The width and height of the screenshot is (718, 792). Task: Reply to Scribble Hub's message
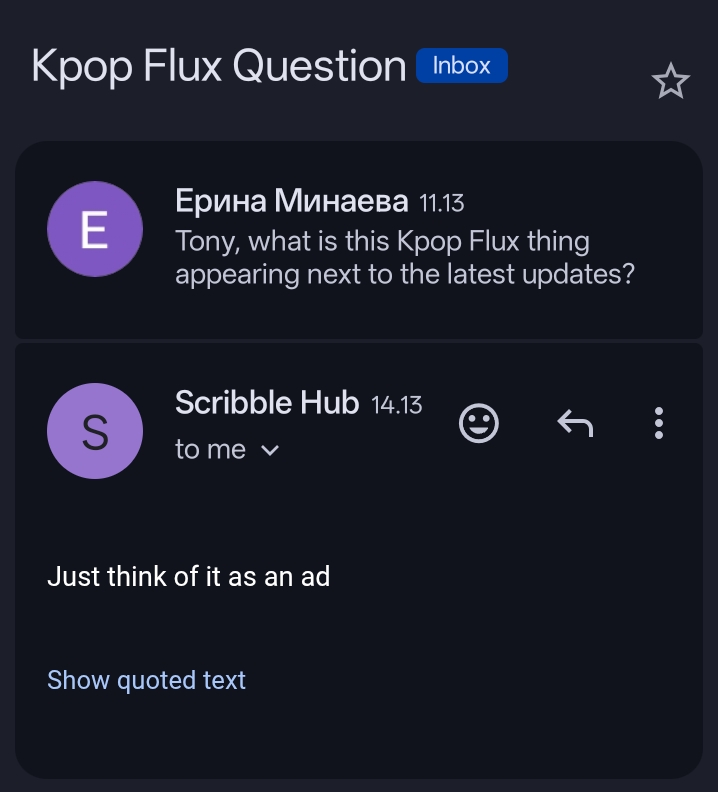[x=575, y=424]
